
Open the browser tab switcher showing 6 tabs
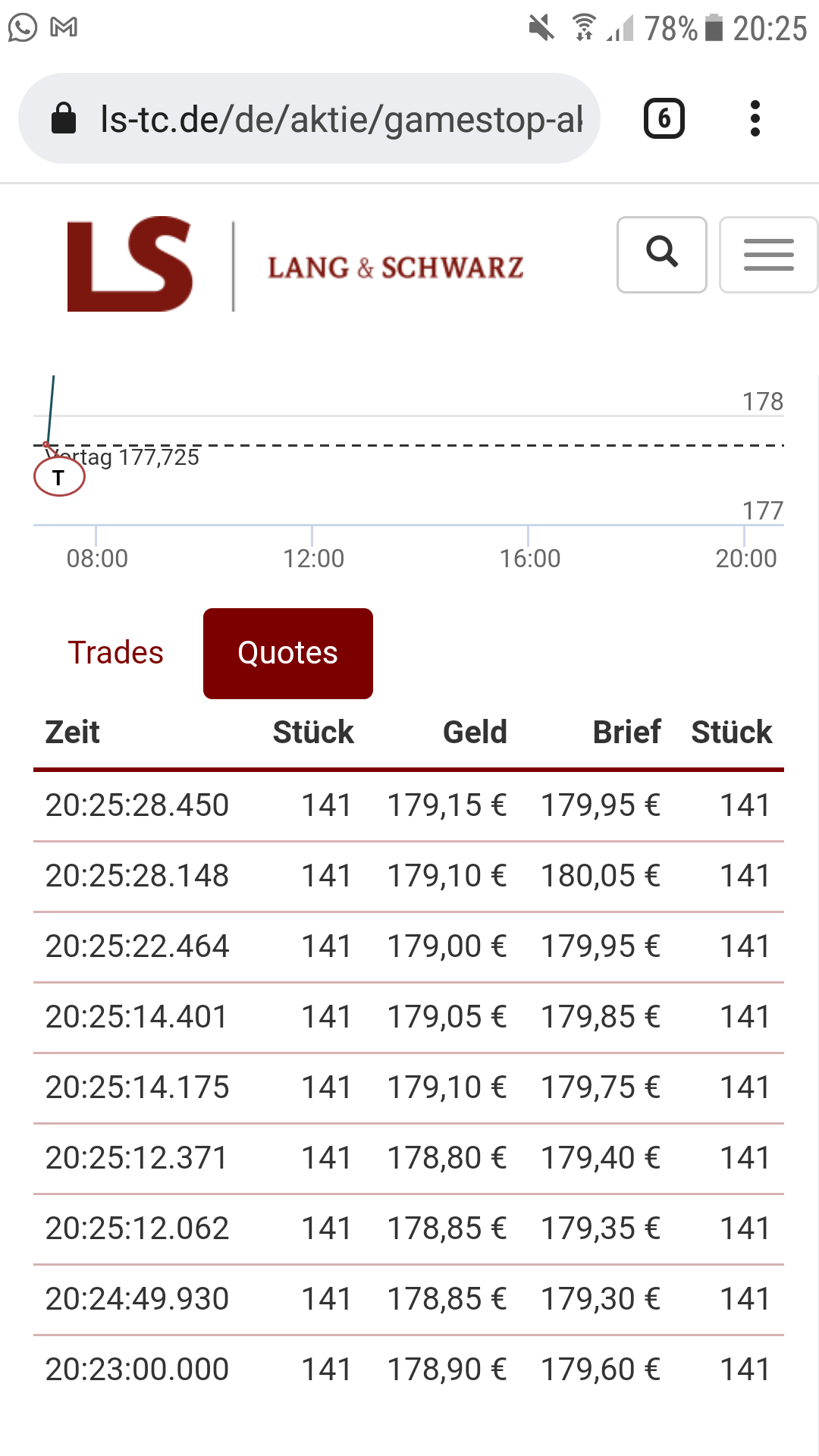664,118
